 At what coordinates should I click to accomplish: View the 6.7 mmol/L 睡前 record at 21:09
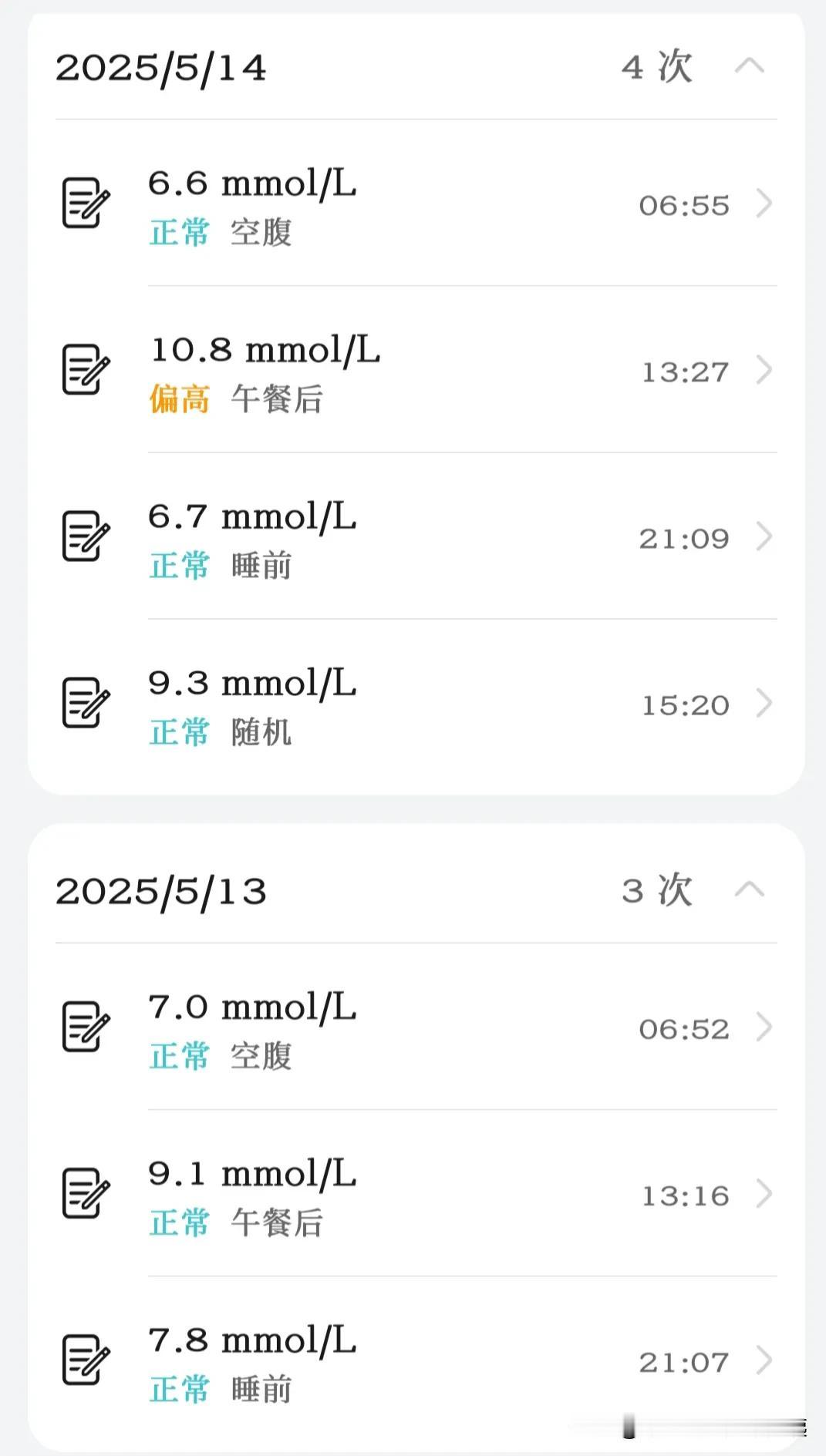[x=416, y=536]
